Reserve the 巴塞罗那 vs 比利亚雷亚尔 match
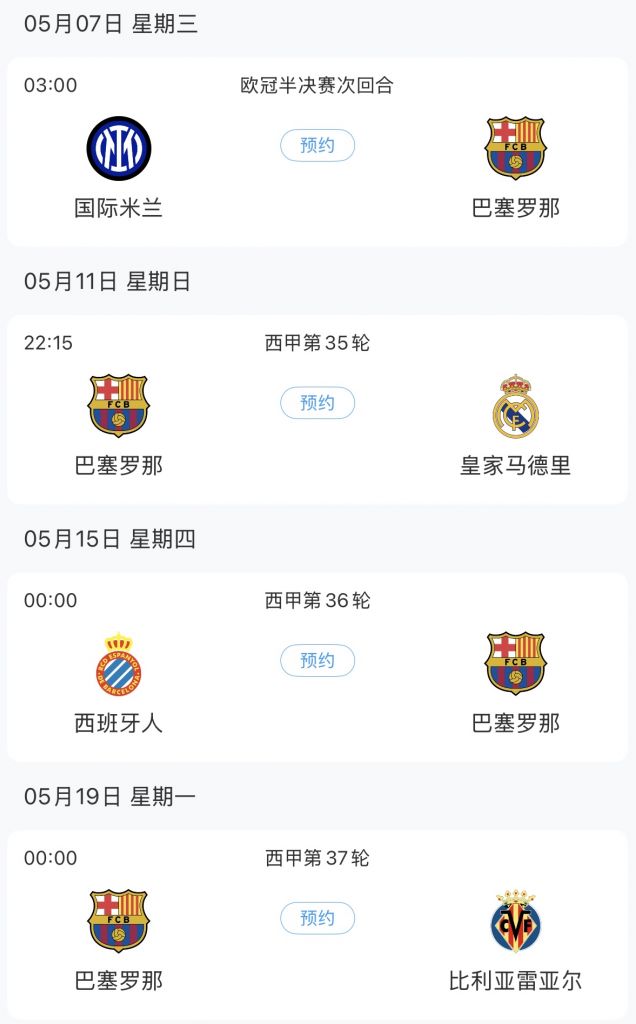 pyautogui.click(x=317, y=918)
